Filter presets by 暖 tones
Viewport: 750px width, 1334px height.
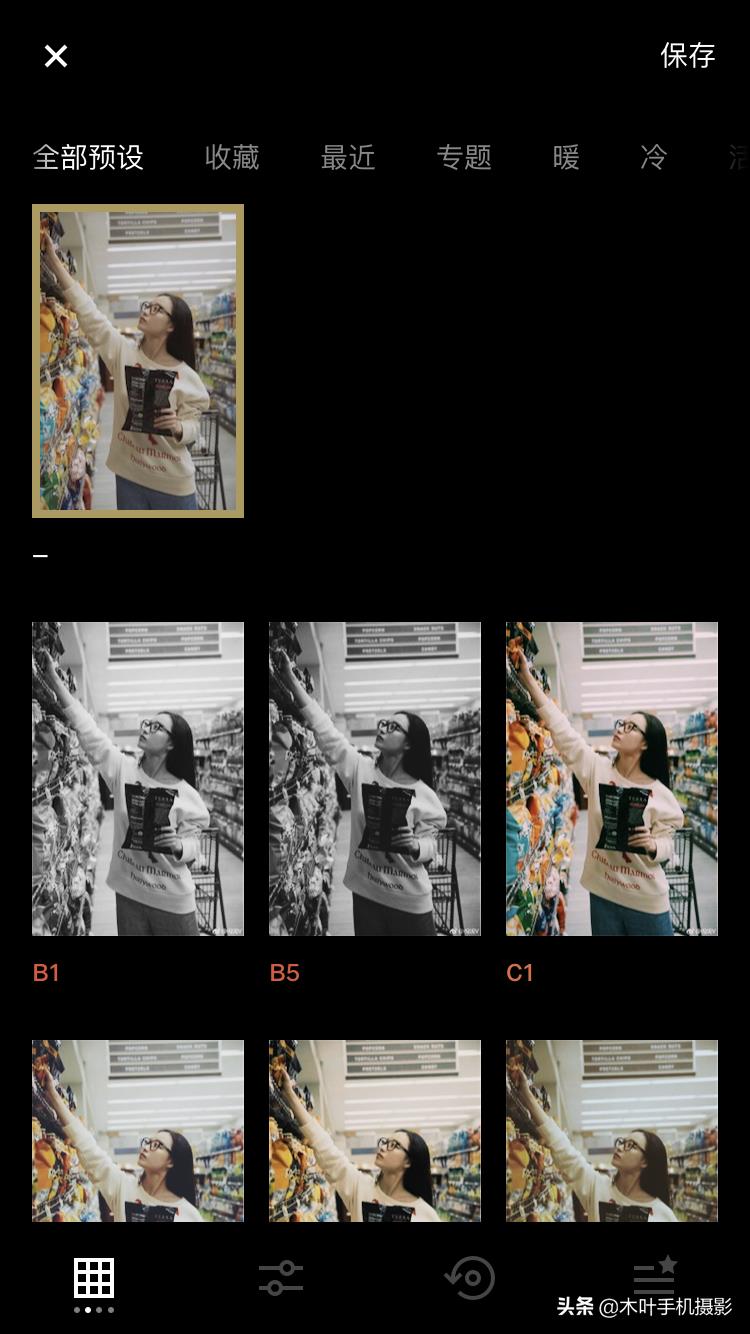tap(566, 157)
